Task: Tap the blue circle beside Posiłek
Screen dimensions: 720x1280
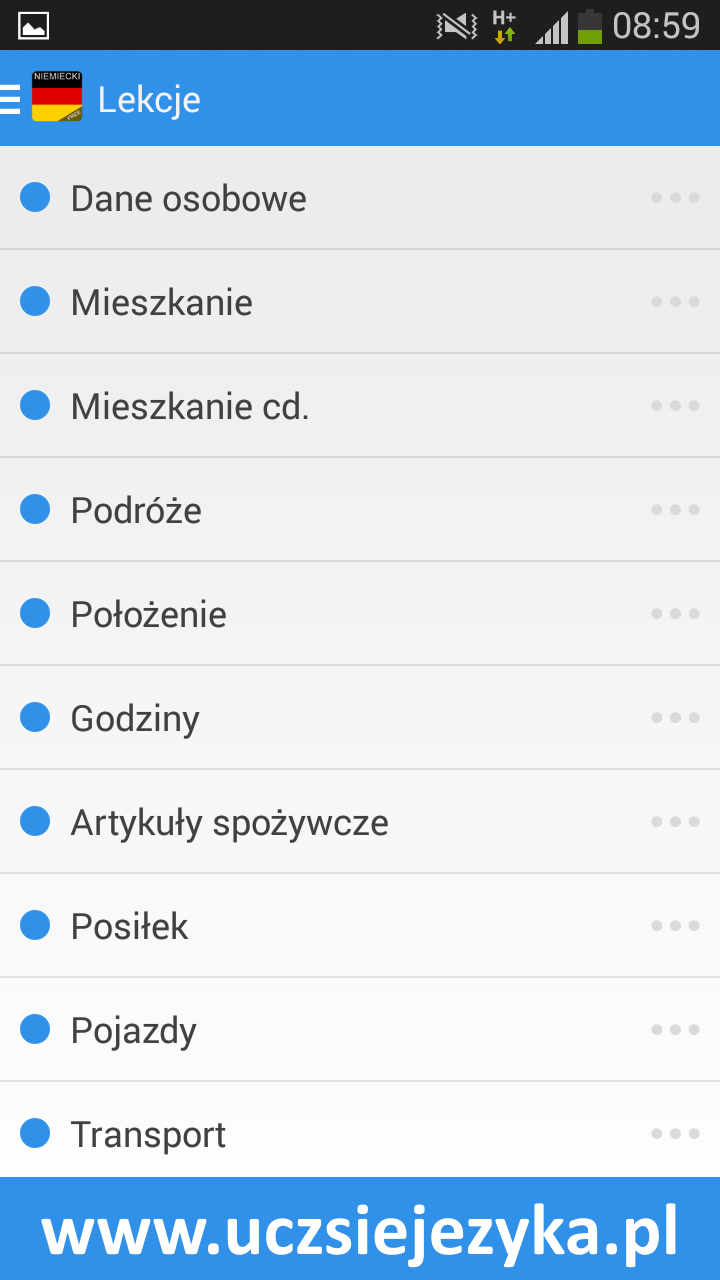Action: pyautogui.click(x=35, y=925)
